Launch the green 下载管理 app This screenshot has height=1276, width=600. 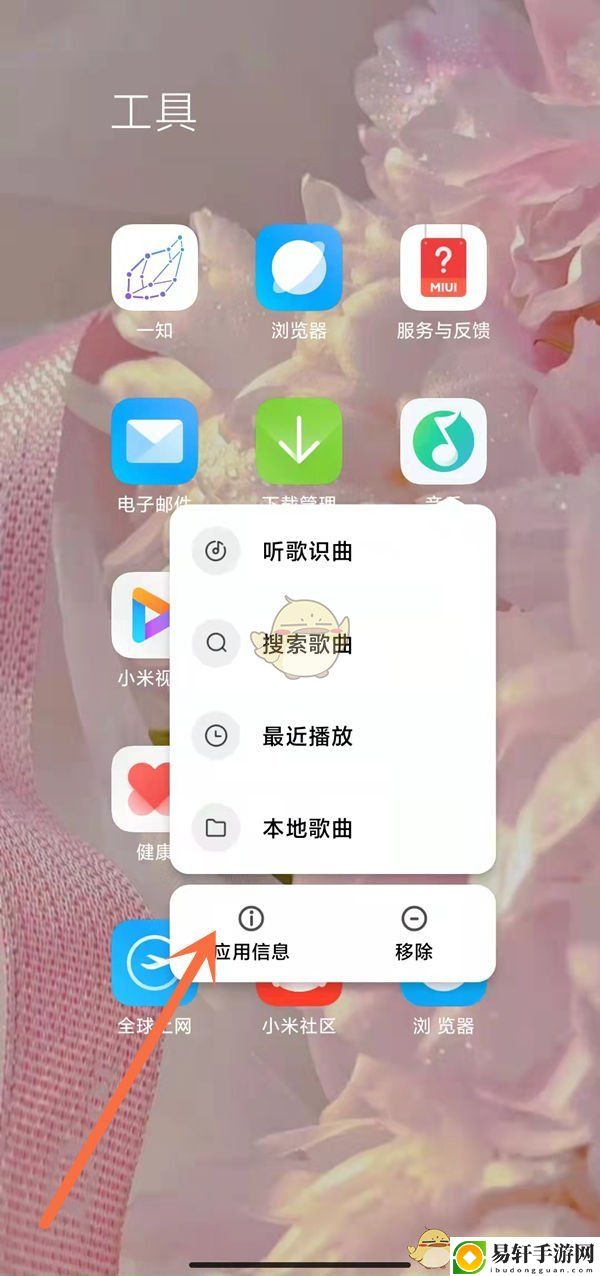pyautogui.click(x=298, y=441)
